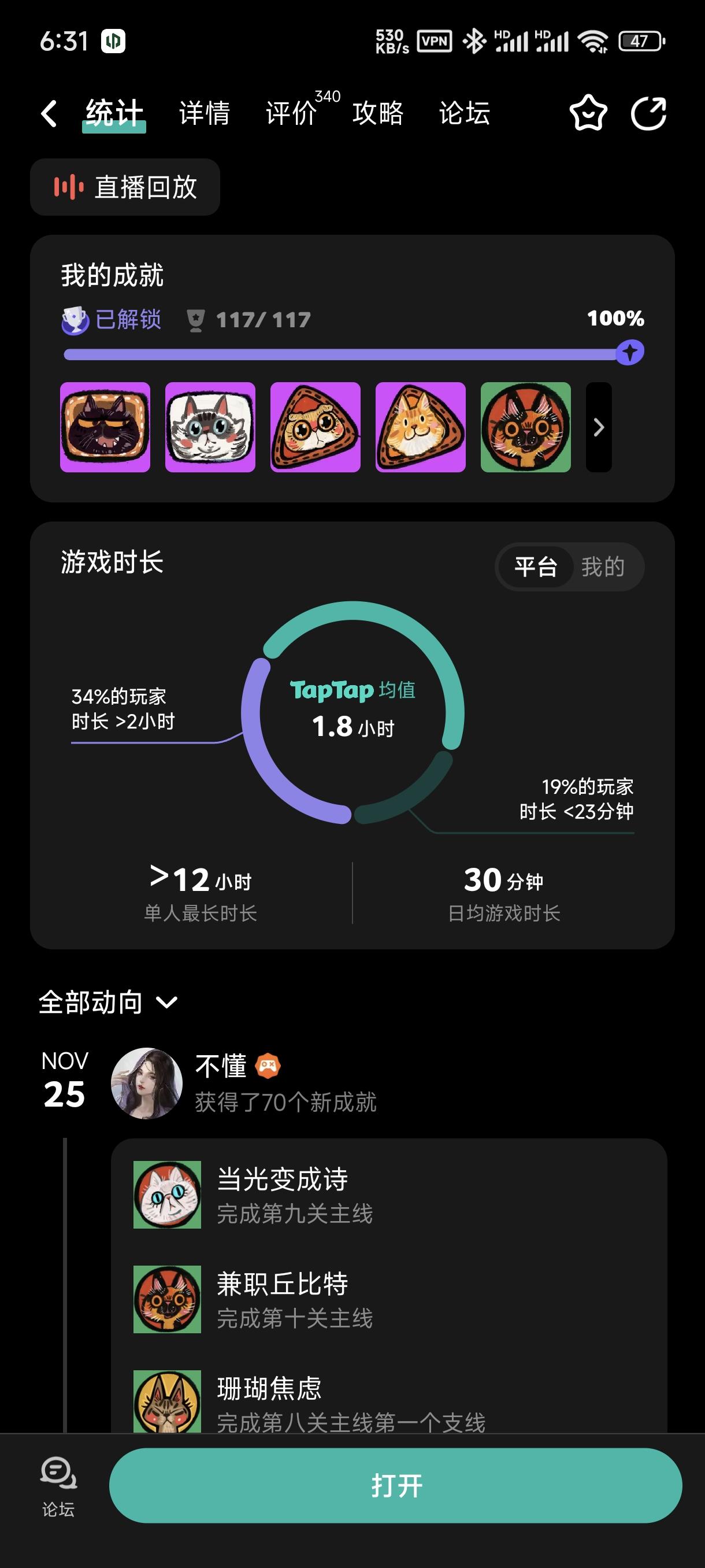
Task: Tap the refresh icon in top bar
Action: coord(650,113)
